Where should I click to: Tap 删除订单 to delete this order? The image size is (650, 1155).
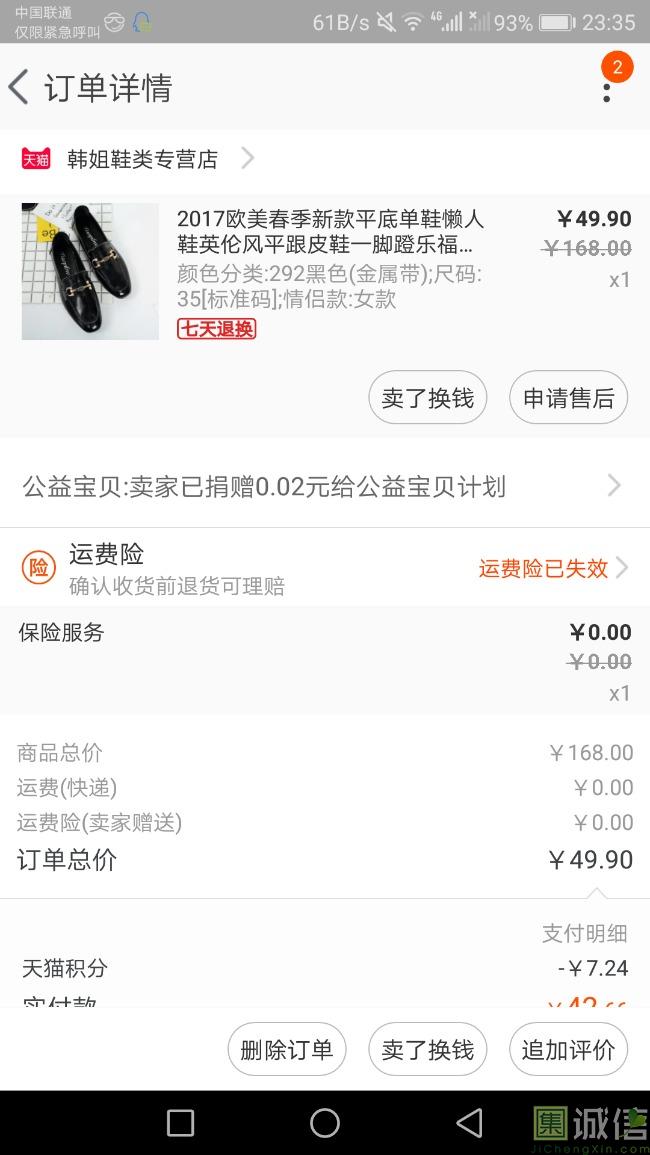pyautogui.click(x=286, y=1049)
